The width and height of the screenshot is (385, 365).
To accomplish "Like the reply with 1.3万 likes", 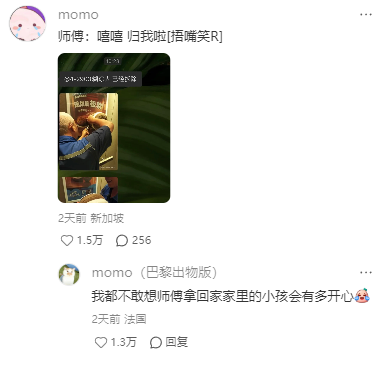I will [101, 342].
